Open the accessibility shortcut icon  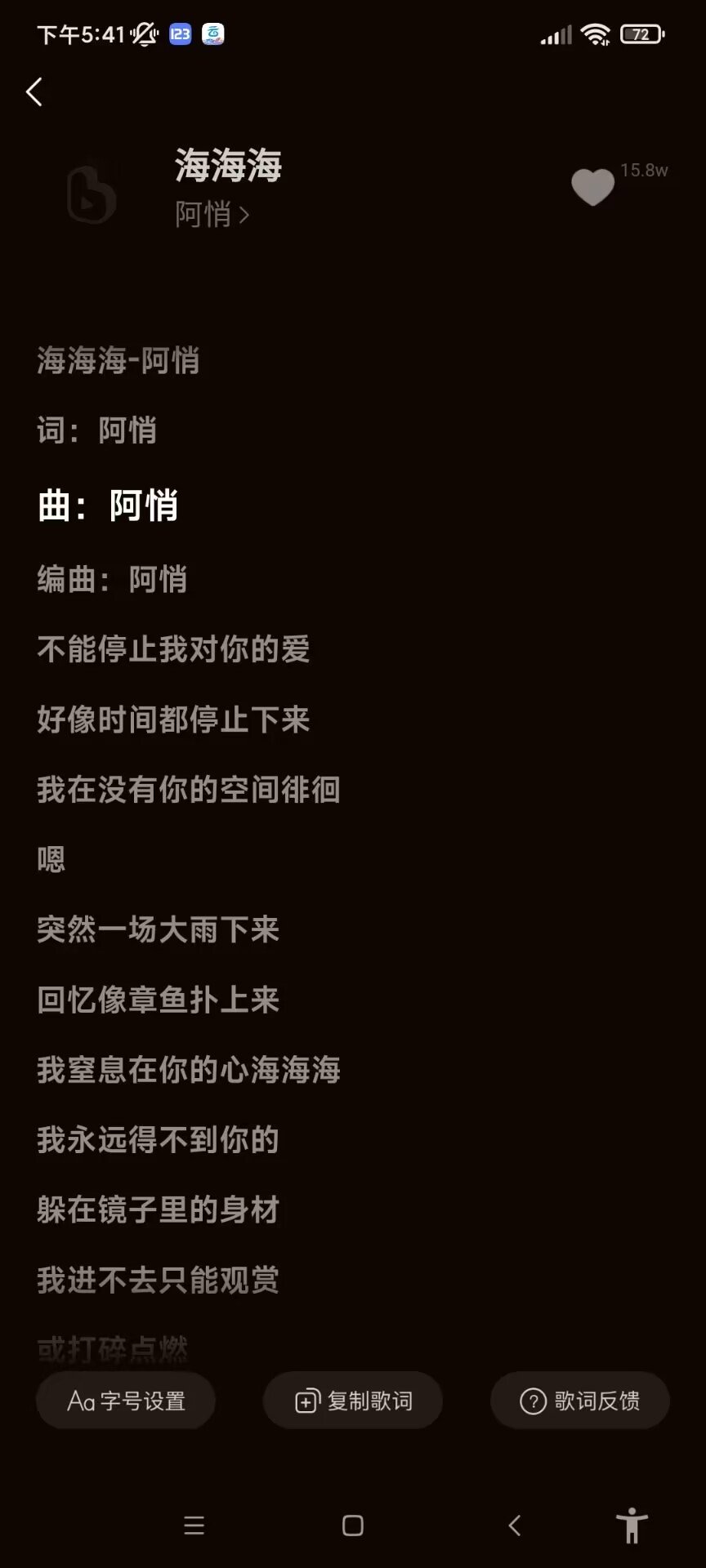click(x=632, y=1526)
